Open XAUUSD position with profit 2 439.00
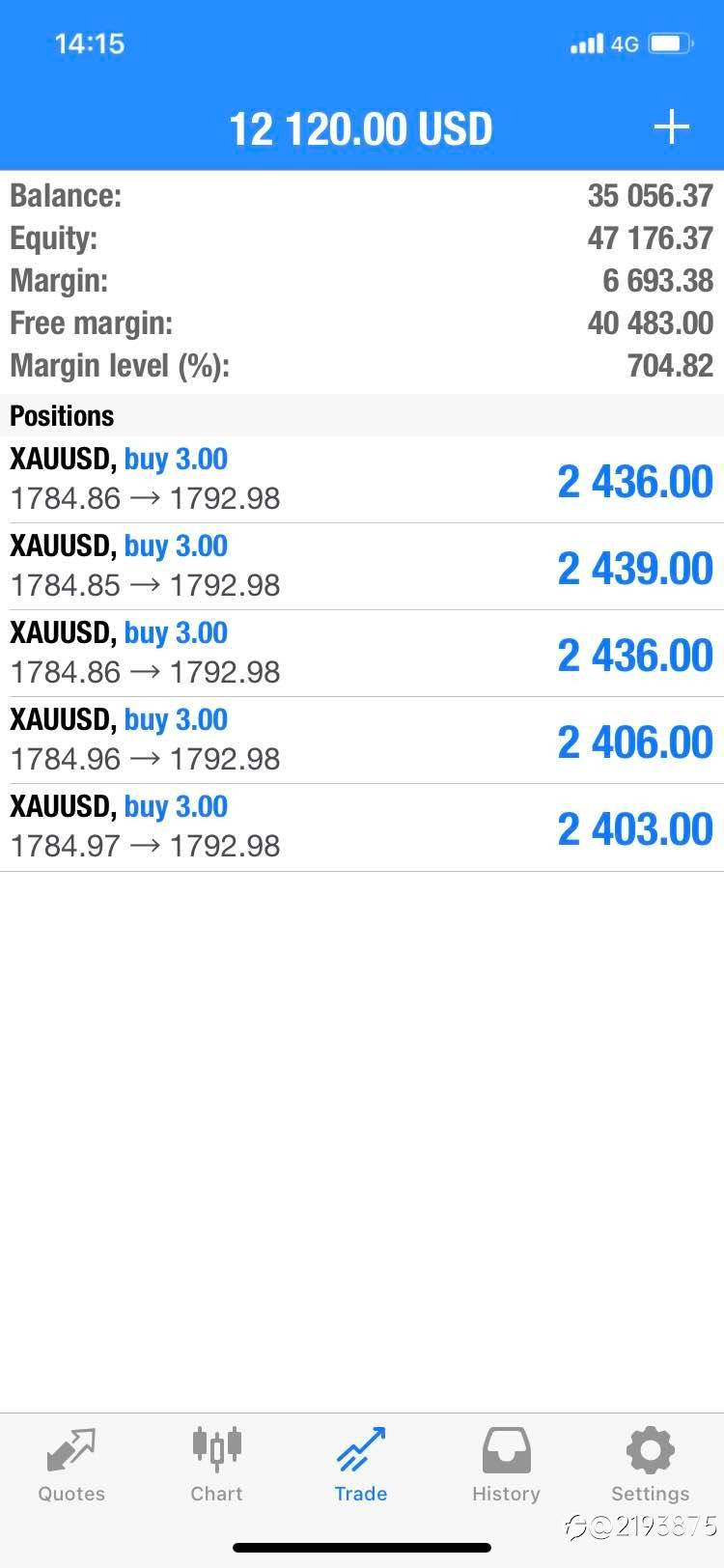This screenshot has height=1568, width=724. pos(362,567)
